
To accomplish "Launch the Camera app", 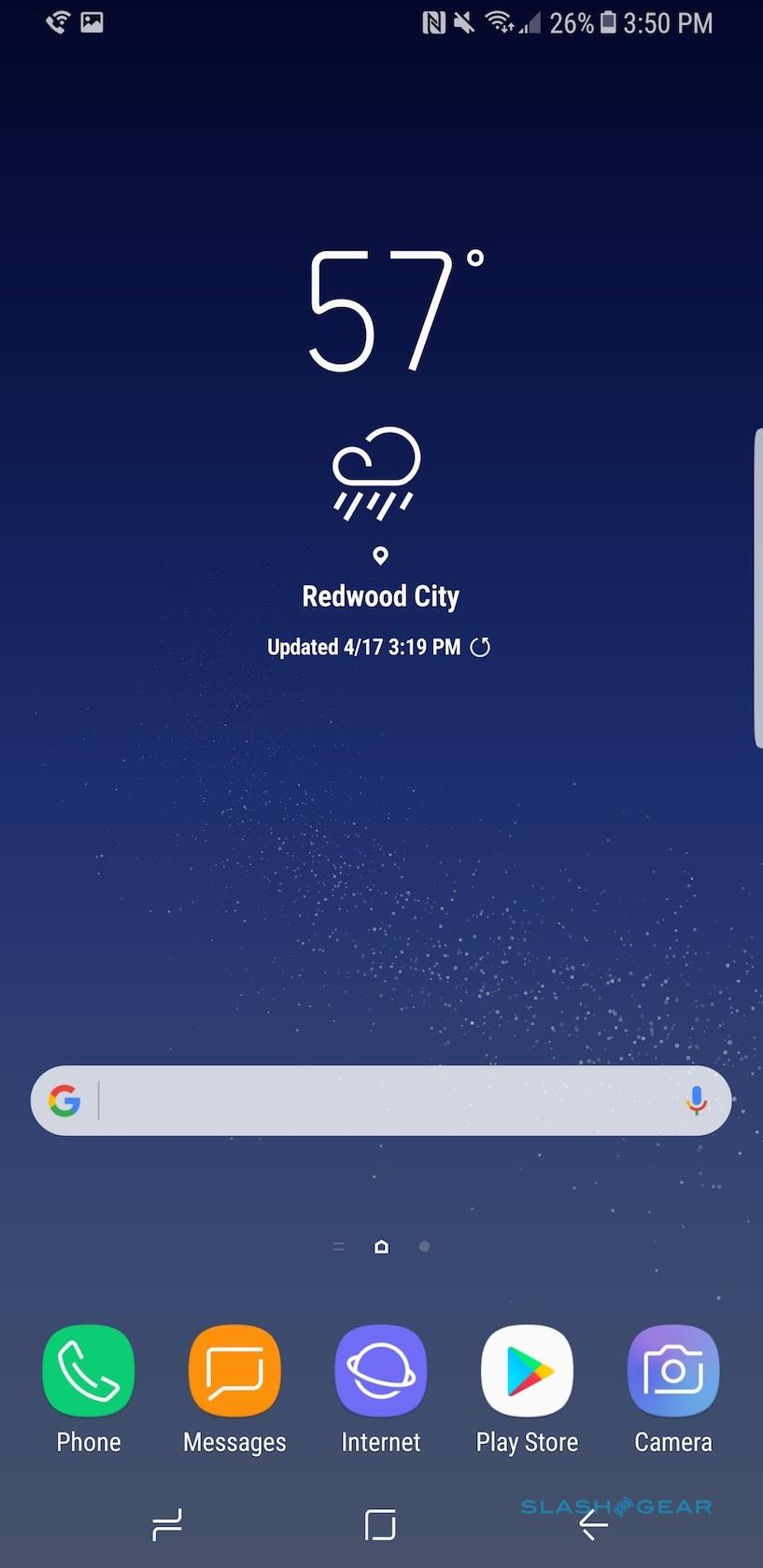I will pos(672,1370).
